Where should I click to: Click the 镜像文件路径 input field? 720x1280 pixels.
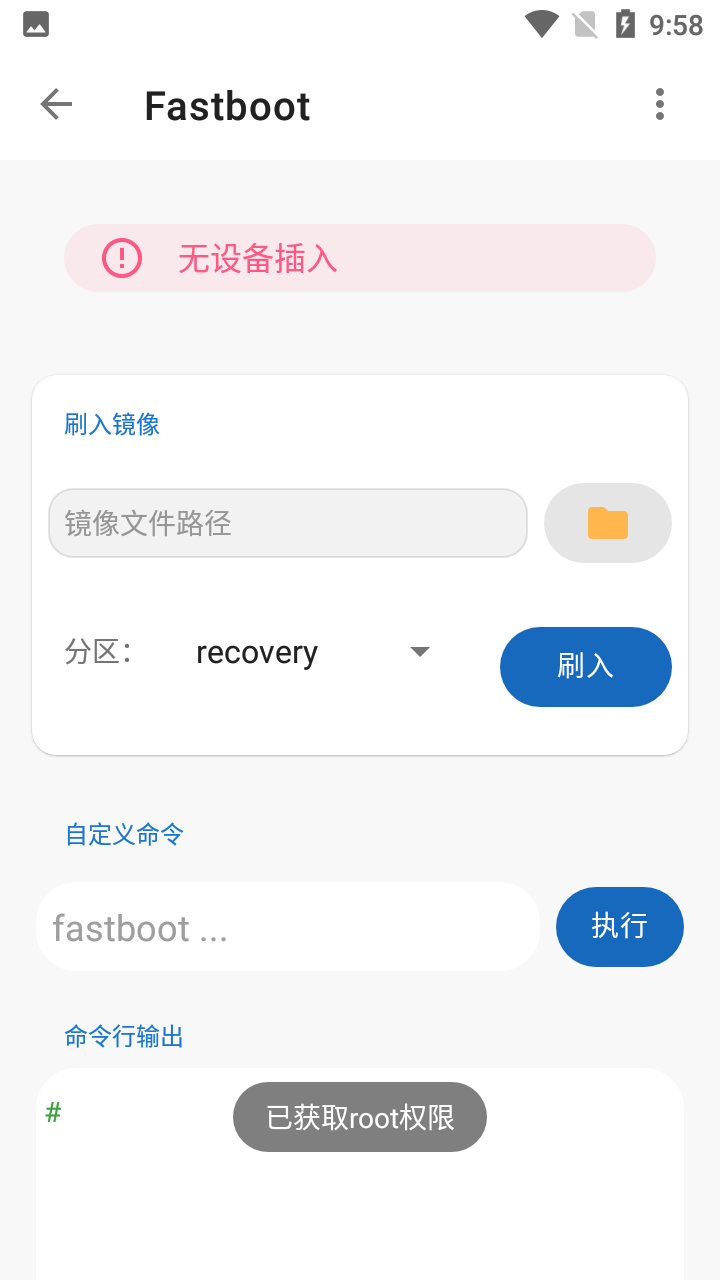coord(288,522)
